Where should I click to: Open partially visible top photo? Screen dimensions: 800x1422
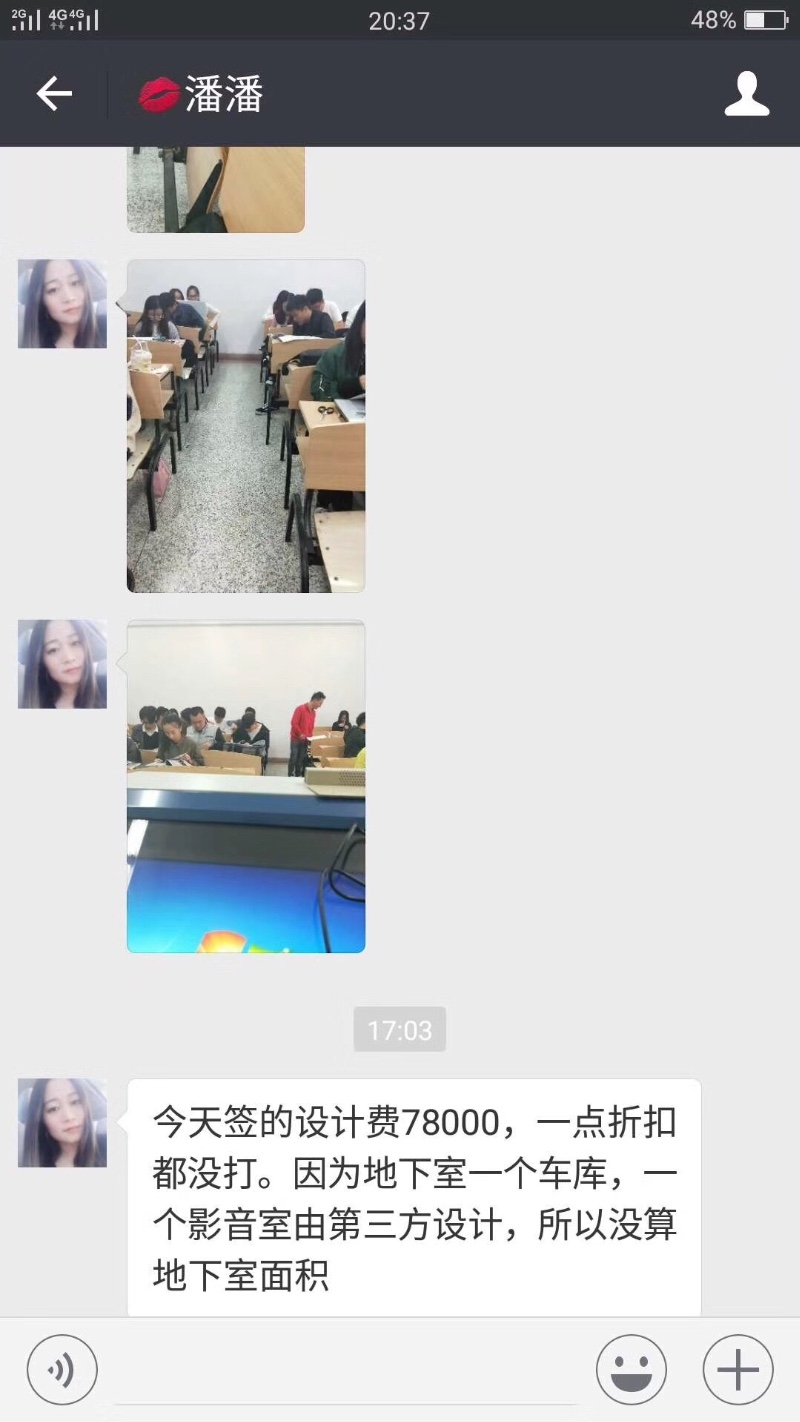click(215, 189)
